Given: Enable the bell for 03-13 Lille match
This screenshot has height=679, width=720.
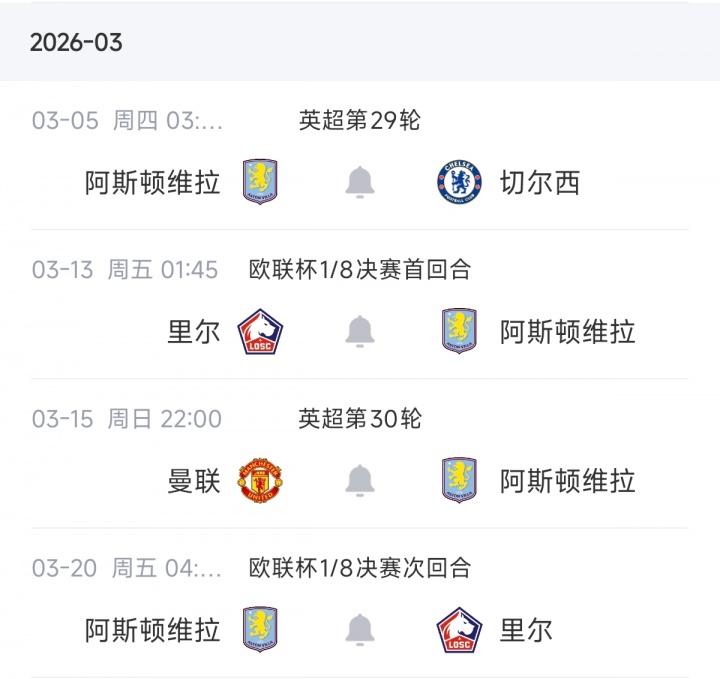Looking at the screenshot, I should (360, 331).
